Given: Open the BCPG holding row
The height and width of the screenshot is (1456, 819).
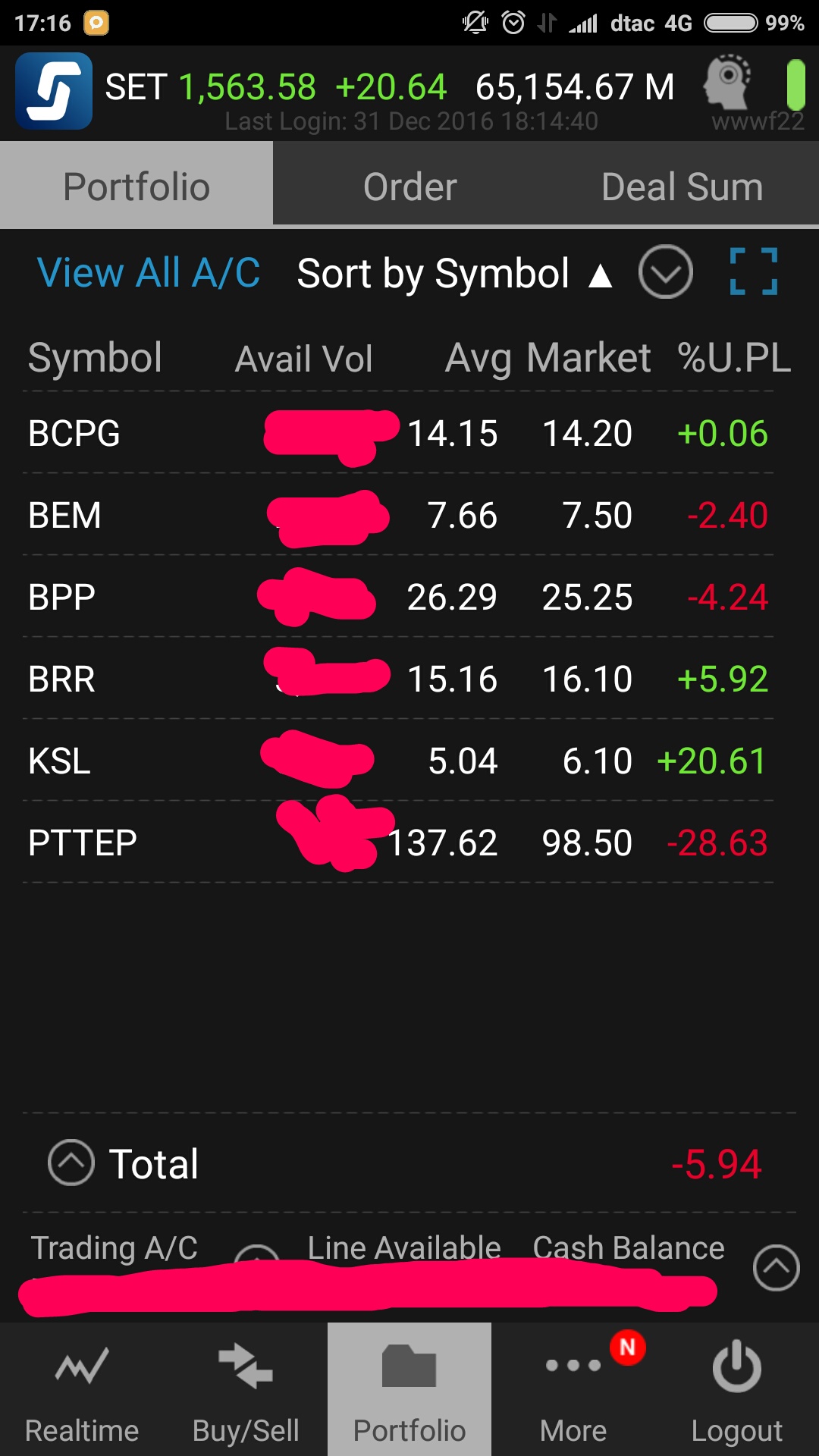Looking at the screenshot, I should click(398, 433).
